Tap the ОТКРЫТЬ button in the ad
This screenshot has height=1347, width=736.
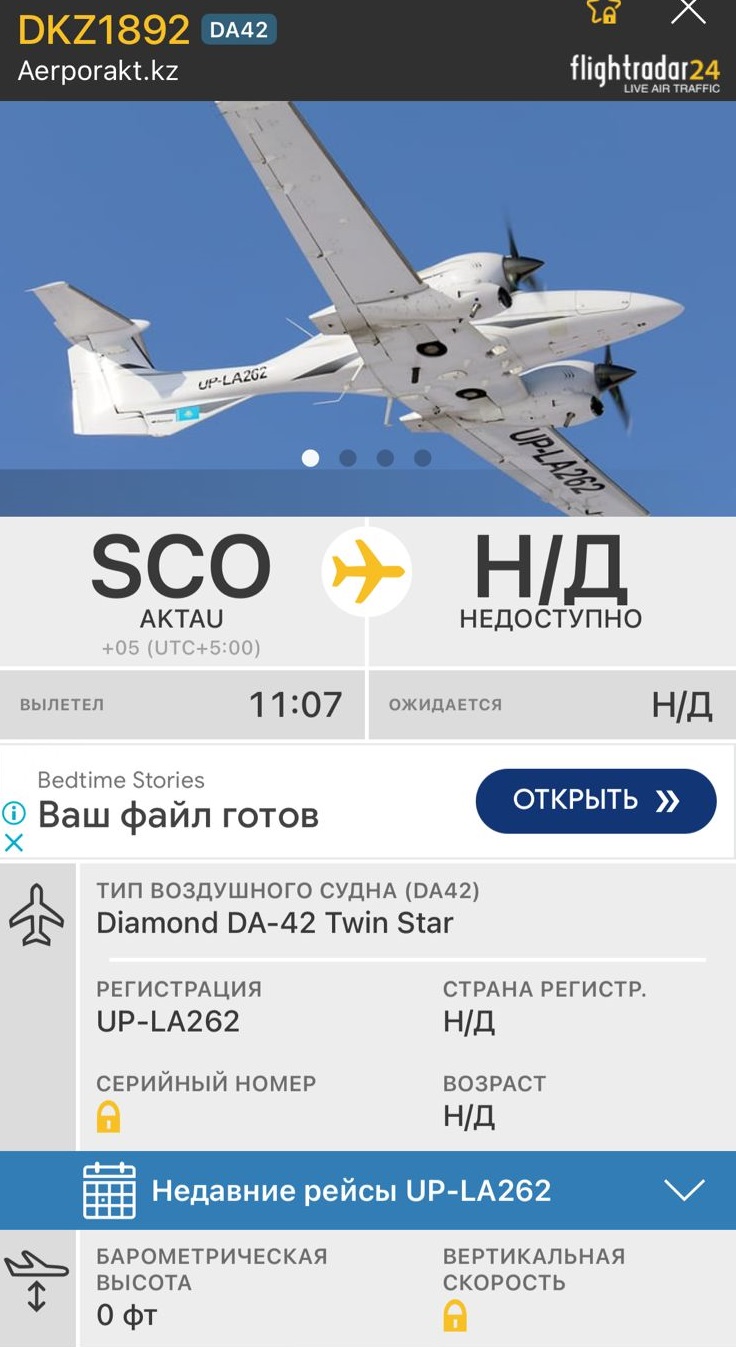(596, 800)
